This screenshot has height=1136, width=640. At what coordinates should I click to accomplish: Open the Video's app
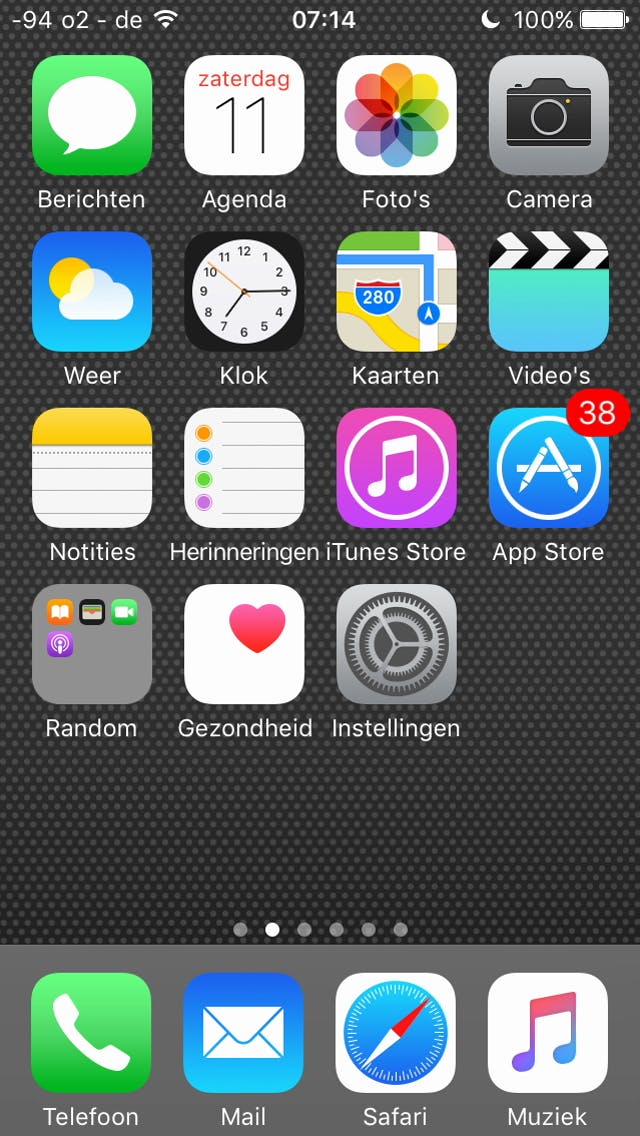click(548, 292)
